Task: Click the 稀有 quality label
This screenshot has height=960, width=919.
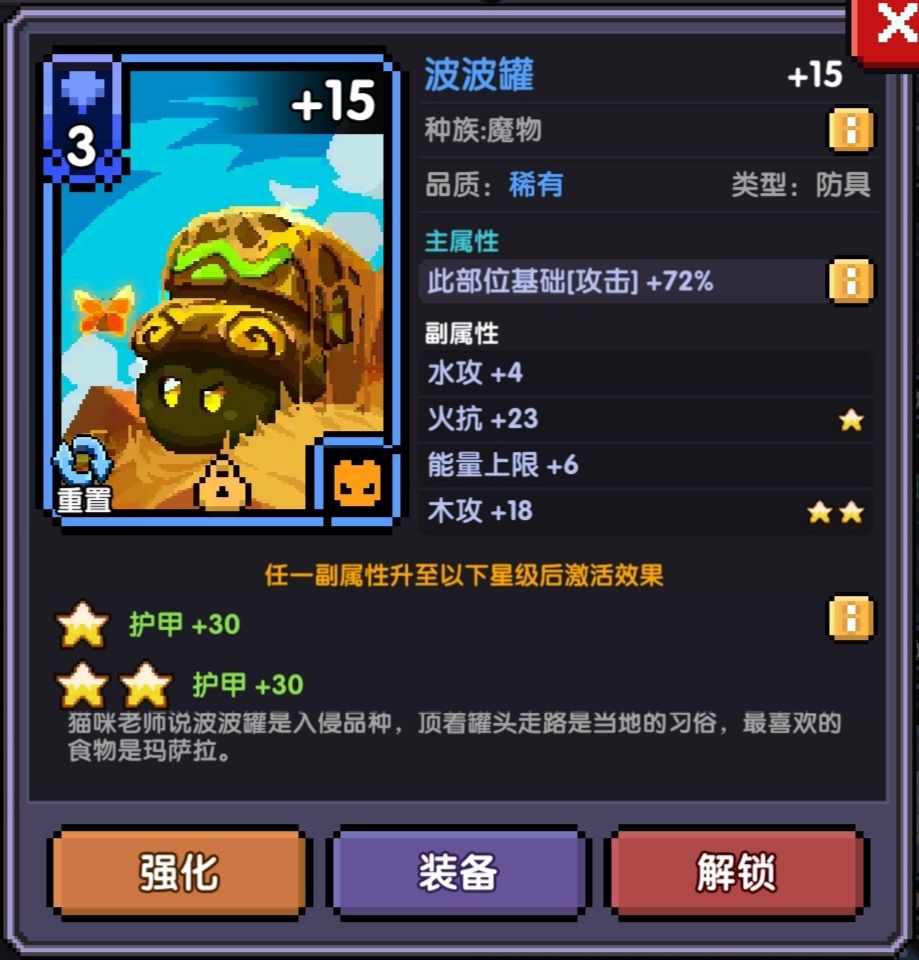Action: click(x=535, y=186)
